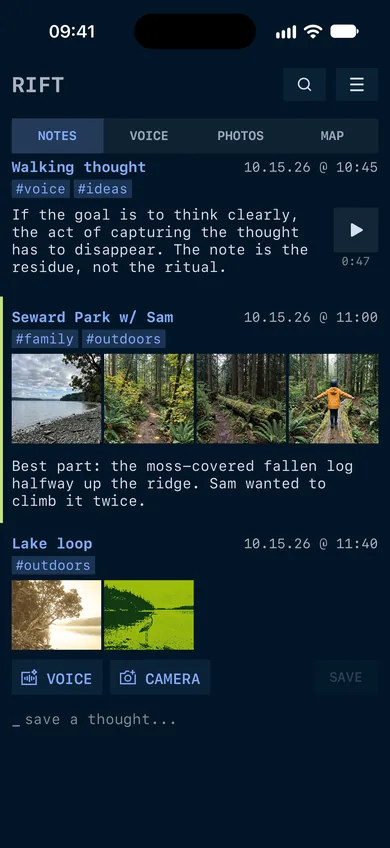The height and width of the screenshot is (848, 390).
Task: Open the Seward Park w/ Sam note
Action: click(92, 317)
